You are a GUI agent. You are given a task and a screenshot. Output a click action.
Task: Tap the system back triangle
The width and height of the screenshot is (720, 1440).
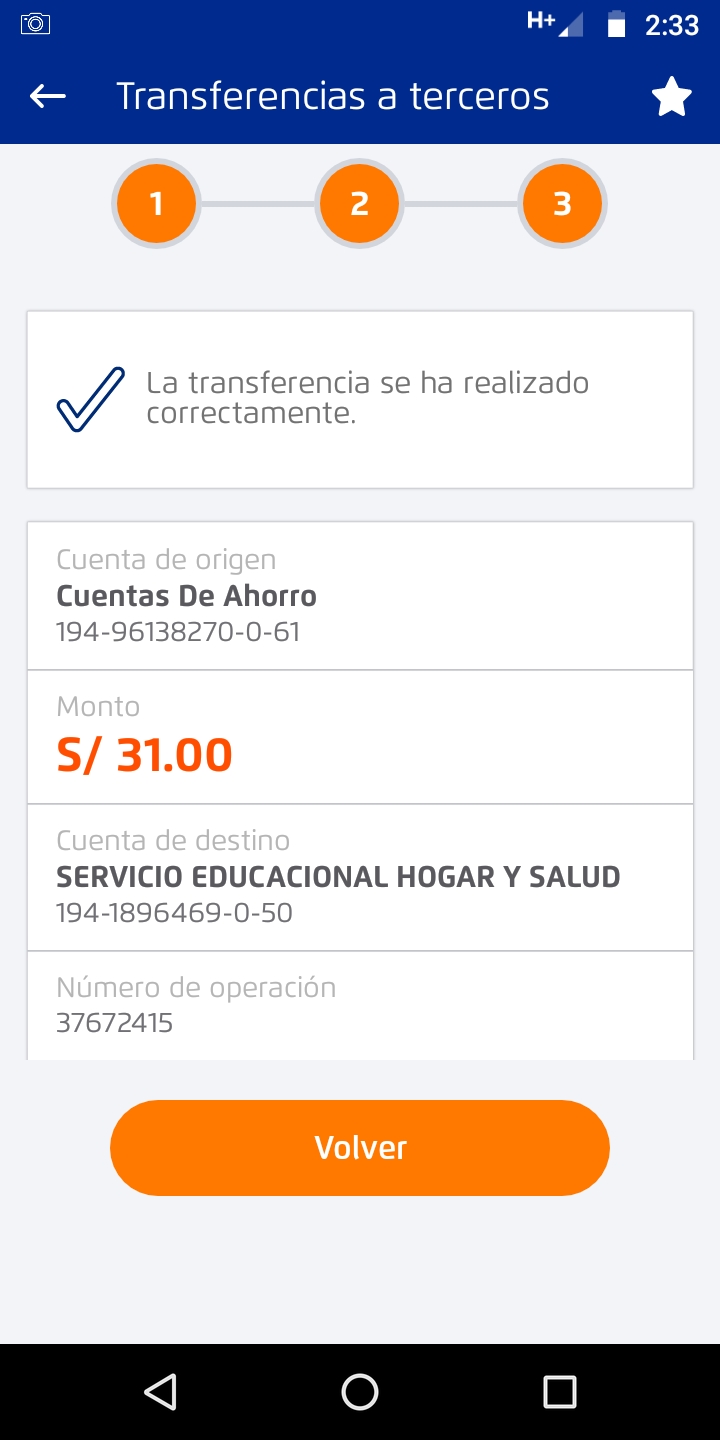point(161,1391)
